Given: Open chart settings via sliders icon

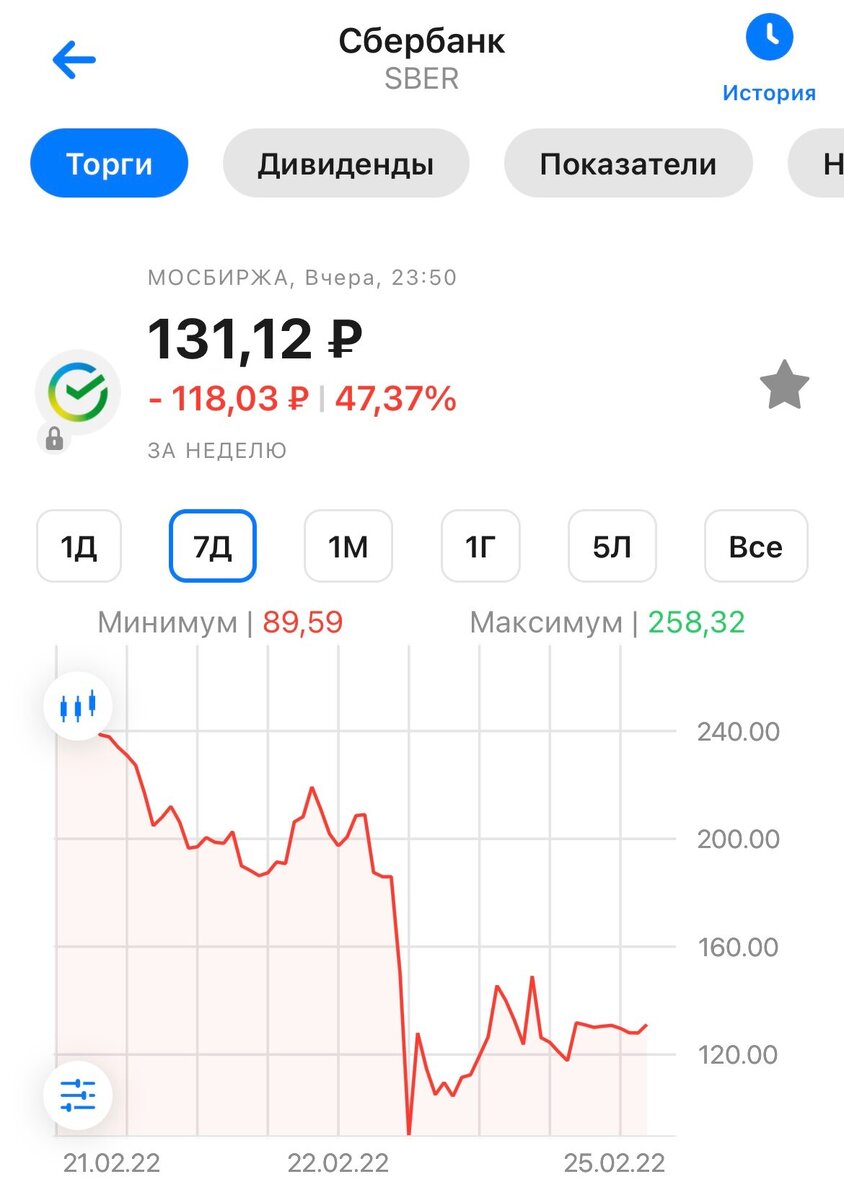Looking at the screenshot, I should pyautogui.click(x=78, y=1094).
